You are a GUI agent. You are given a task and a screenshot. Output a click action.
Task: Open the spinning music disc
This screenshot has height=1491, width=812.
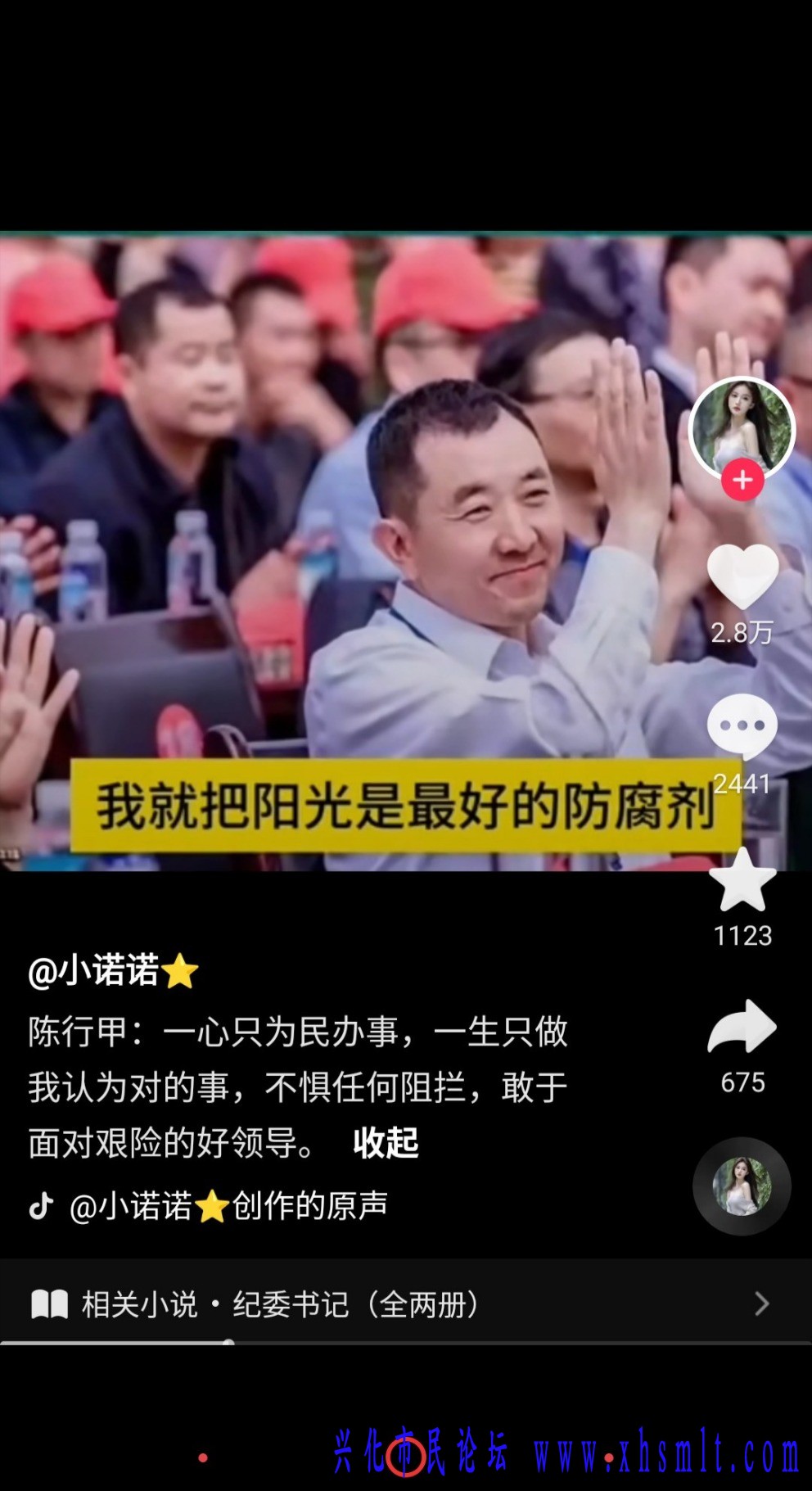tap(742, 1186)
